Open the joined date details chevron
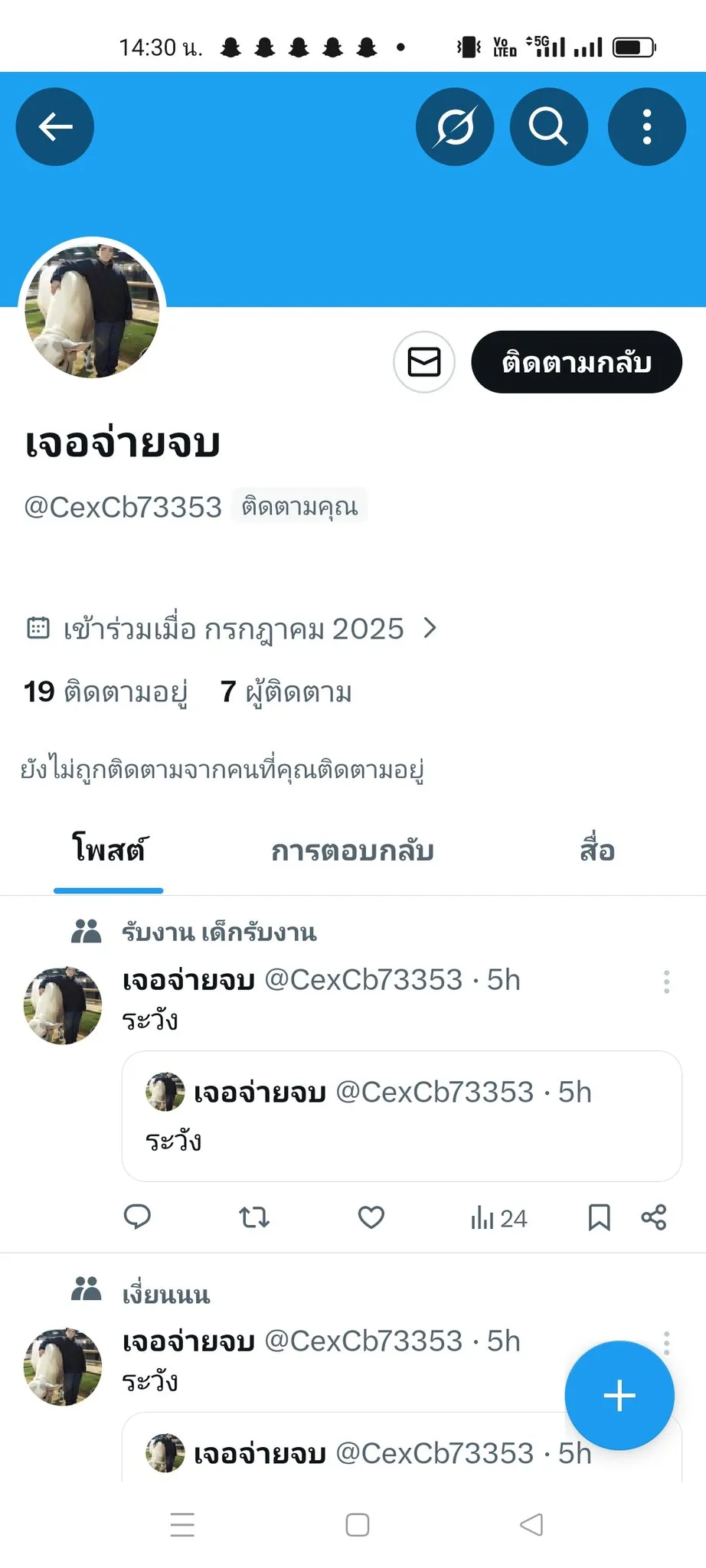This screenshot has height=1568, width=706. [x=430, y=629]
